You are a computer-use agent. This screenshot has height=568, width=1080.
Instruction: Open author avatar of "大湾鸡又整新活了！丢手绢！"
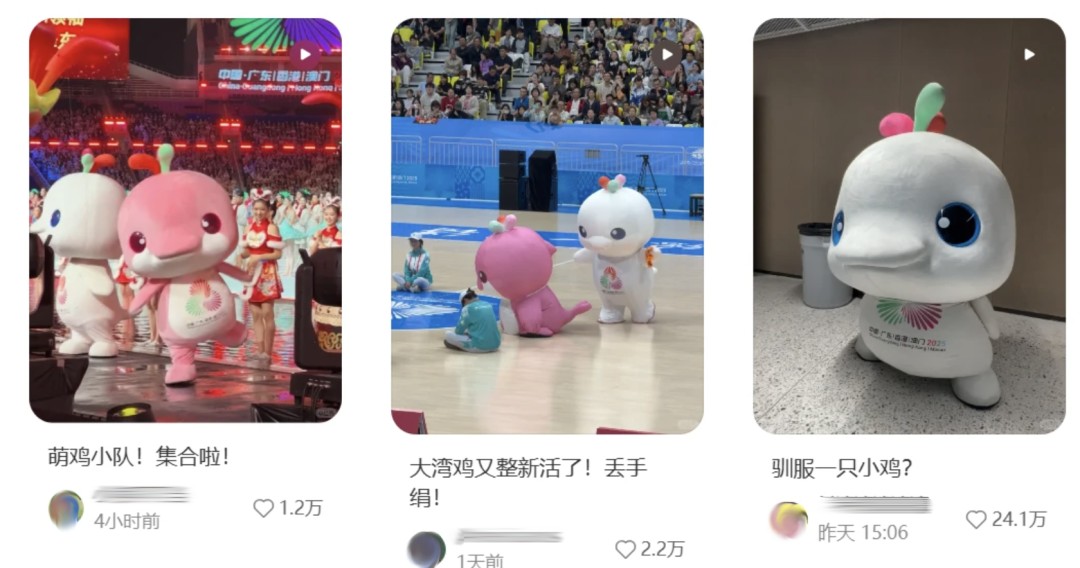click(x=427, y=549)
